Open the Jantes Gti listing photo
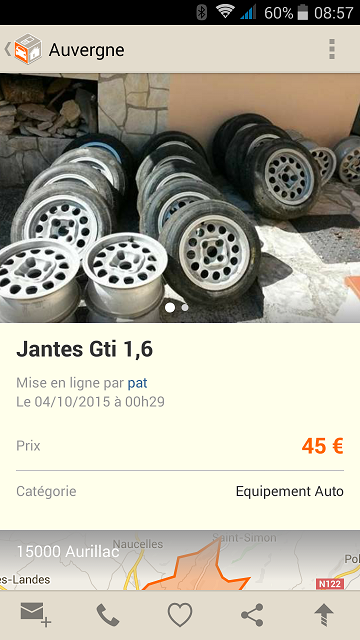The image size is (360, 640). [x=180, y=198]
